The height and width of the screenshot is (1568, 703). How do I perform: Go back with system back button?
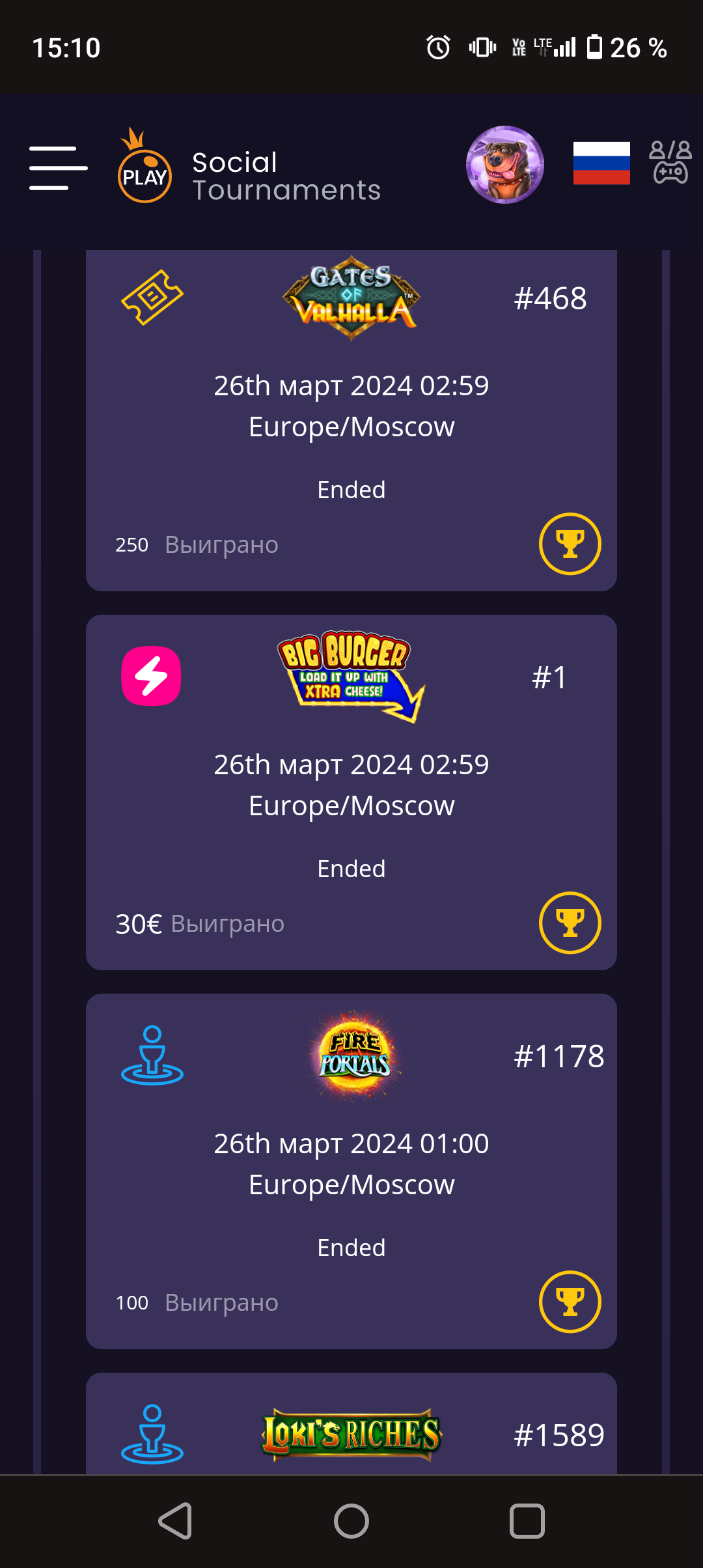pyautogui.click(x=175, y=1521)
